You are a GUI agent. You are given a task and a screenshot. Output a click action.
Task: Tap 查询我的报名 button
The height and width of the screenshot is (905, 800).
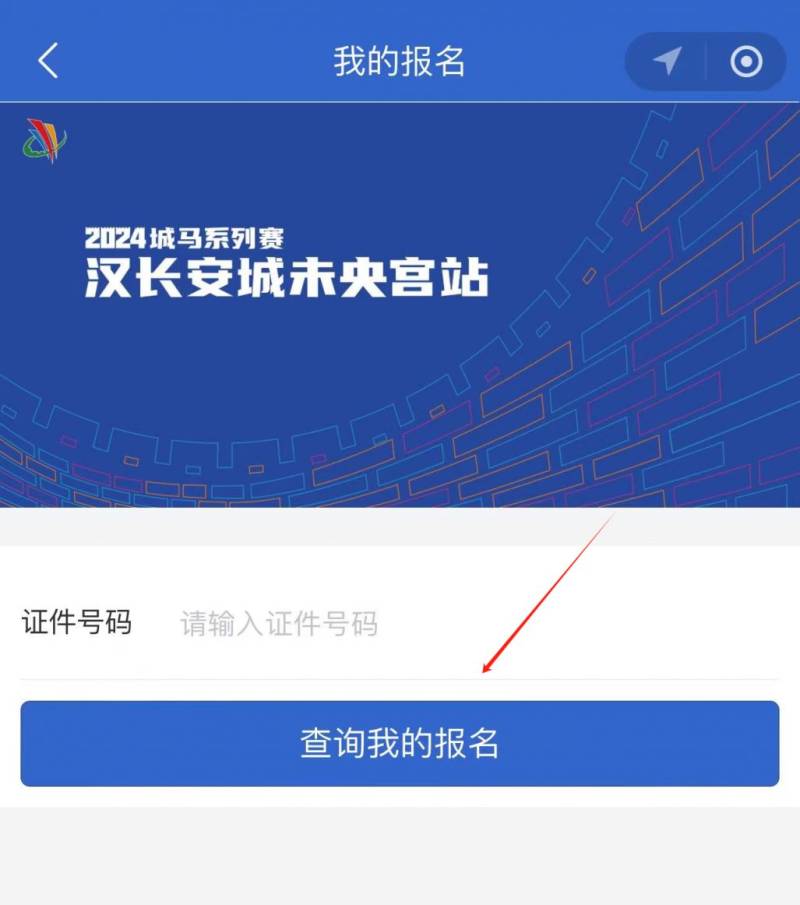click(400, 743)
